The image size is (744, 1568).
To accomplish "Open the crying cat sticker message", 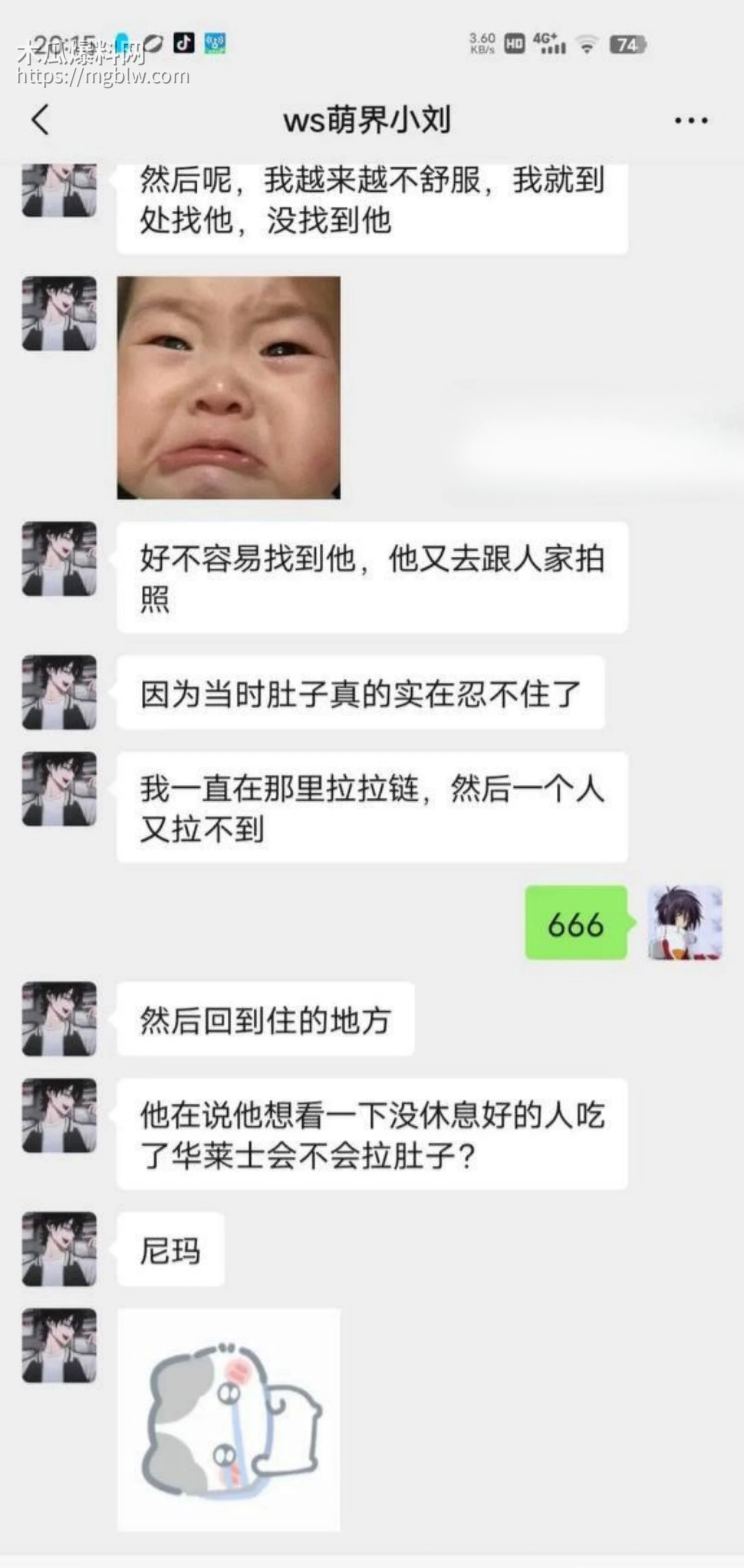I will 228,1420.
